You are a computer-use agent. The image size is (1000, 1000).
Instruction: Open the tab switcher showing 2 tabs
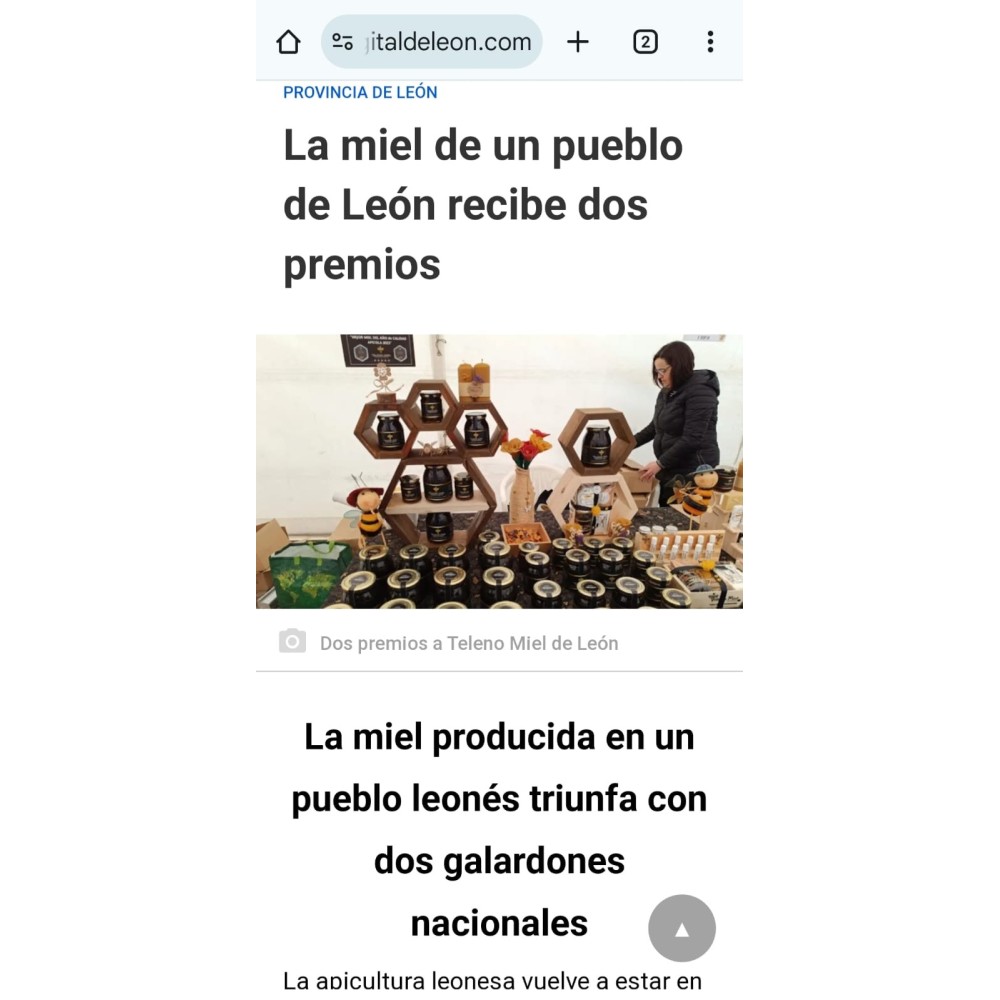(645, 42)
